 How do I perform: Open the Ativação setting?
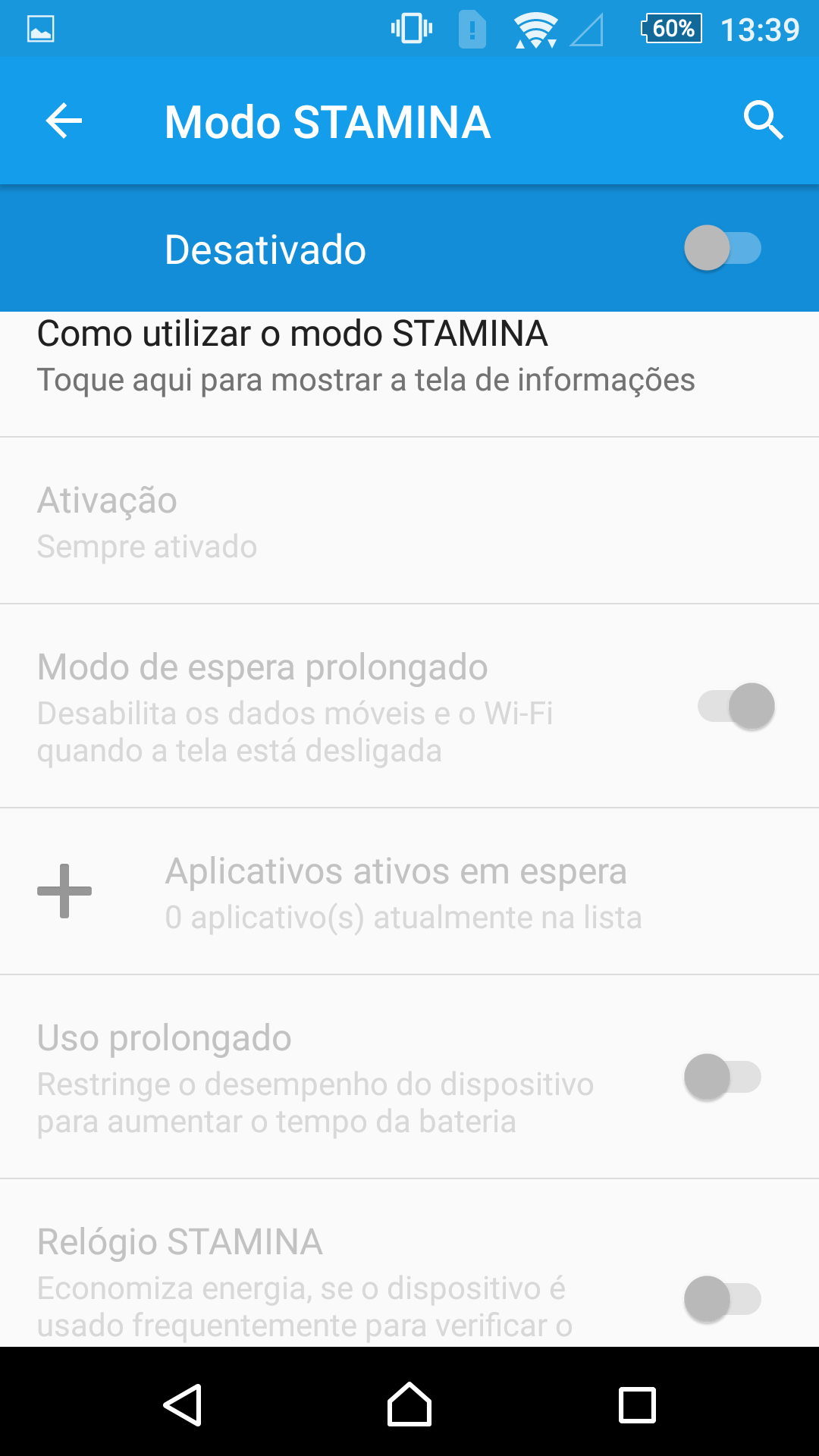pos(409,521)
